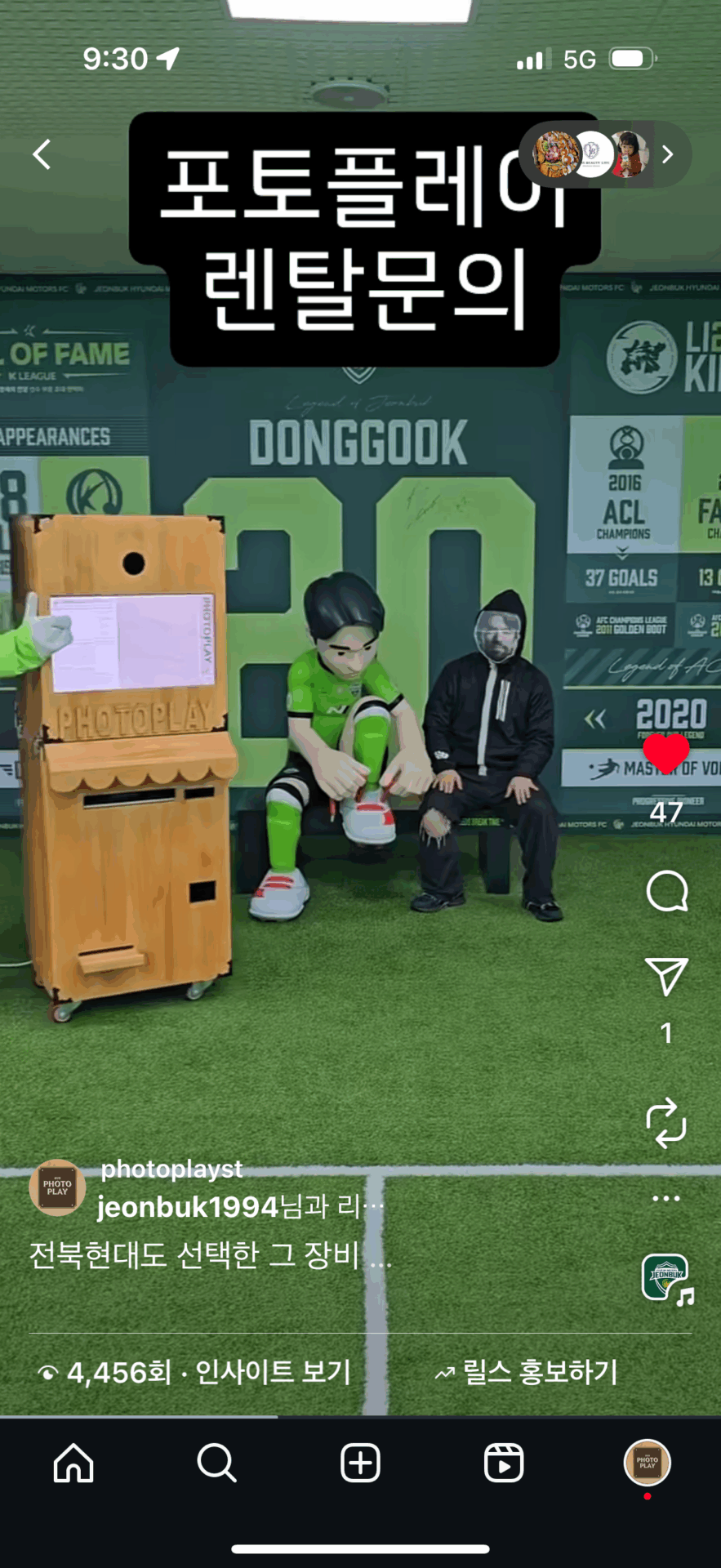The height and width of the screenshot is (1568, 721).
Task: Create a new post with the plus tab
Action: pos(360,1463)
